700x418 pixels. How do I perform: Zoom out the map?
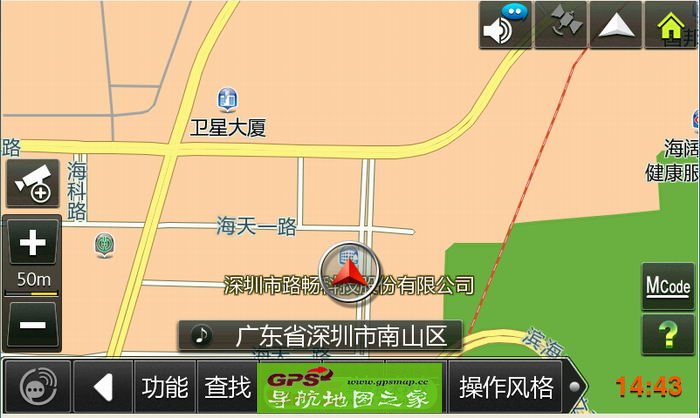[x=33, y=325]
